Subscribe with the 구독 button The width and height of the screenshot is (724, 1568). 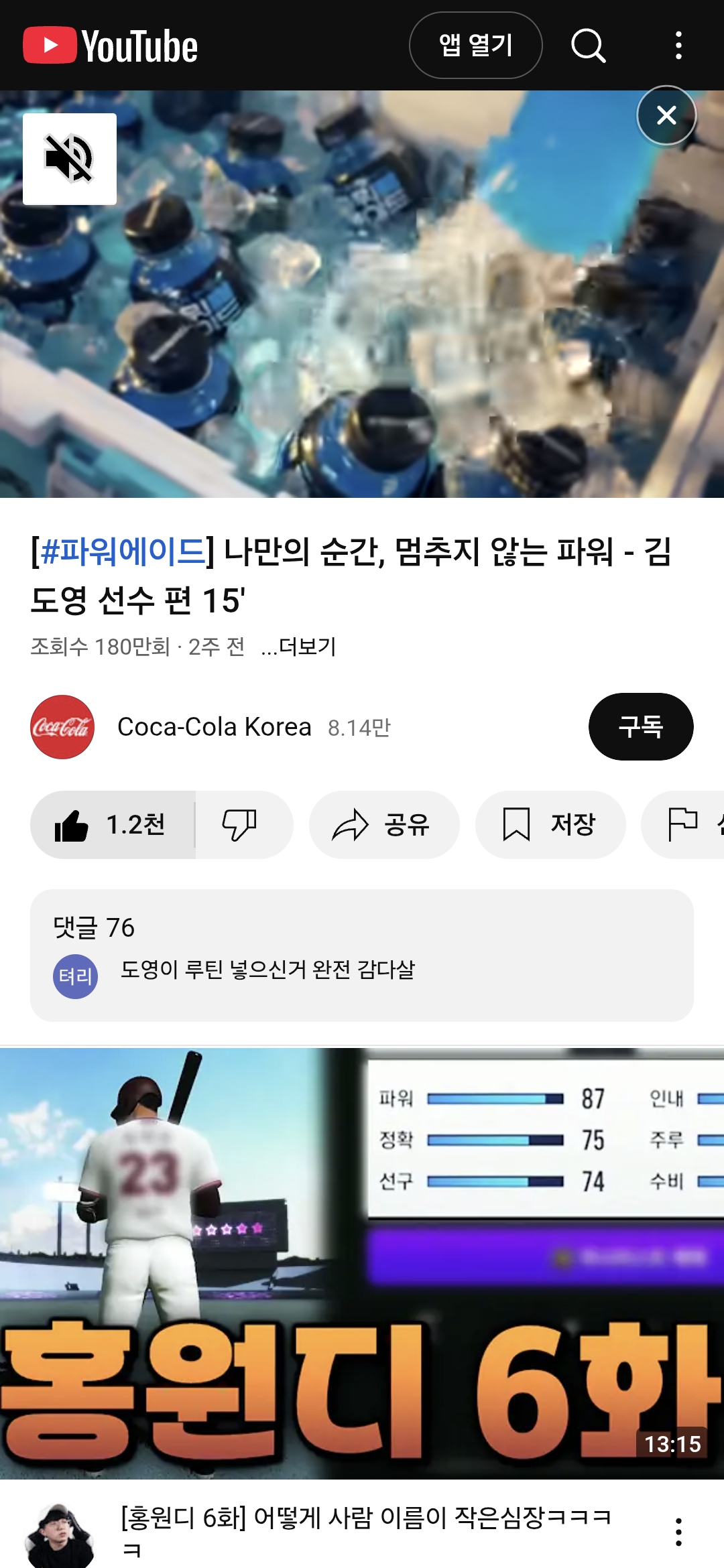coord(641,726)
